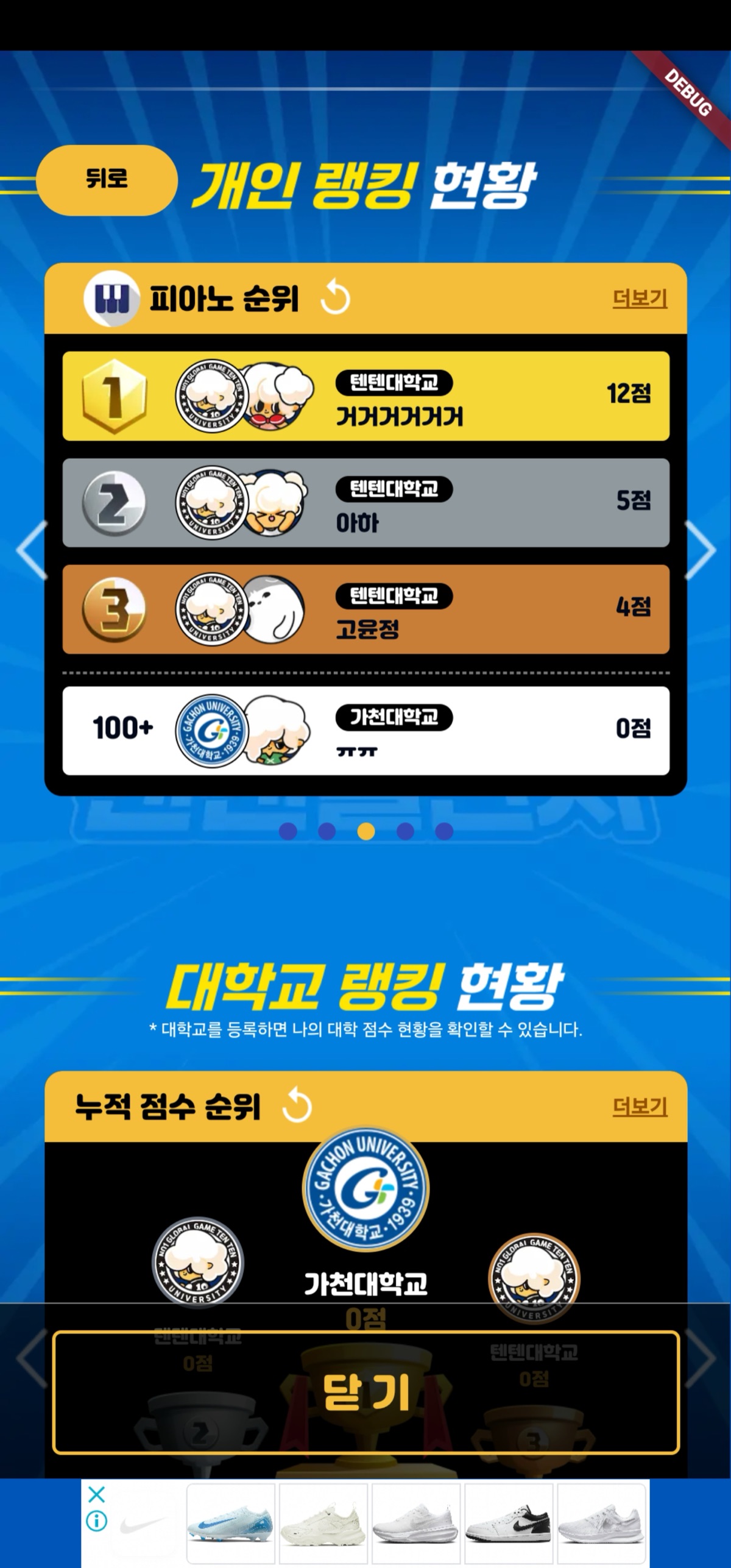
Task: Open my 100+ rank row 가천대학교
Action: [365, 730]
